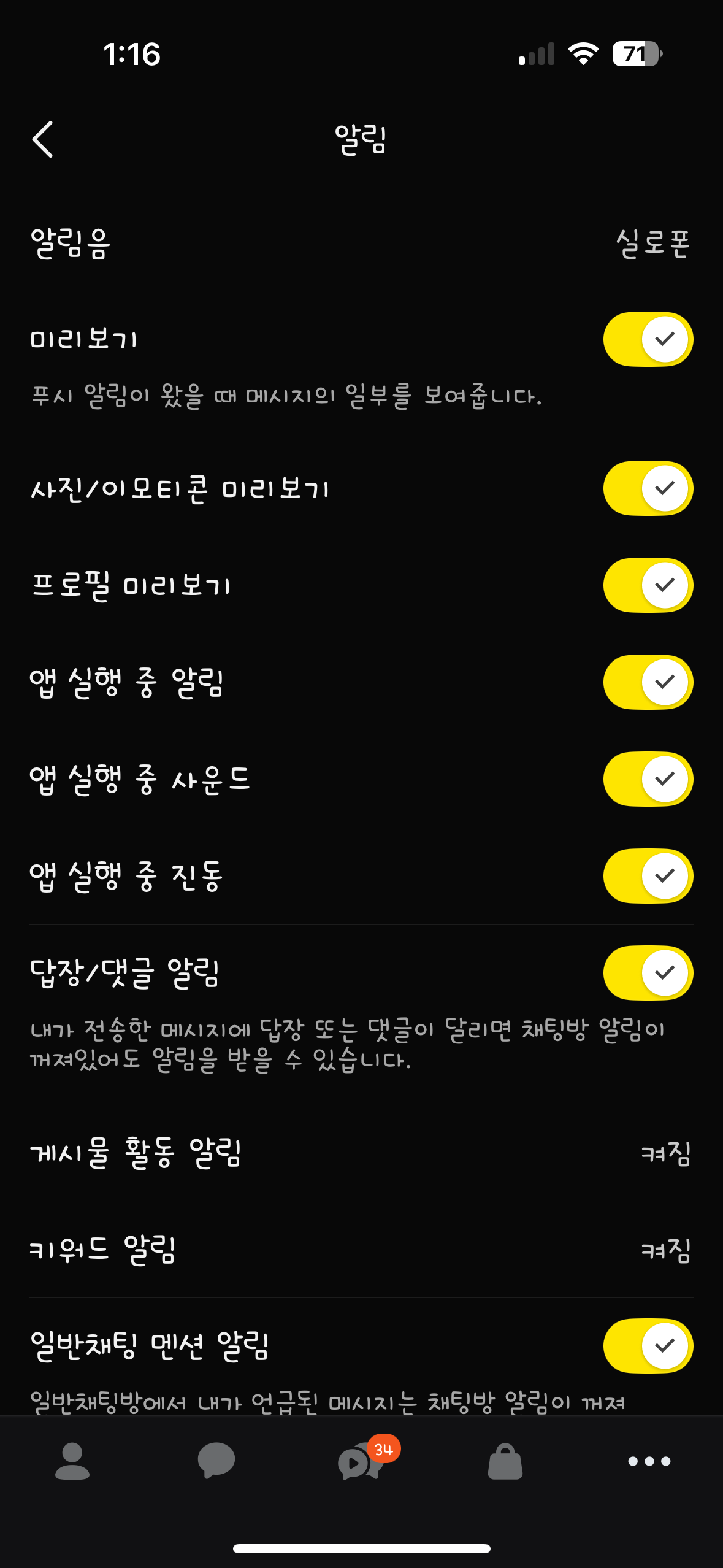This screenshot has width=723, height=1568.
Task: Switch to the shopping bag tab
Action: pos(505,1461)
